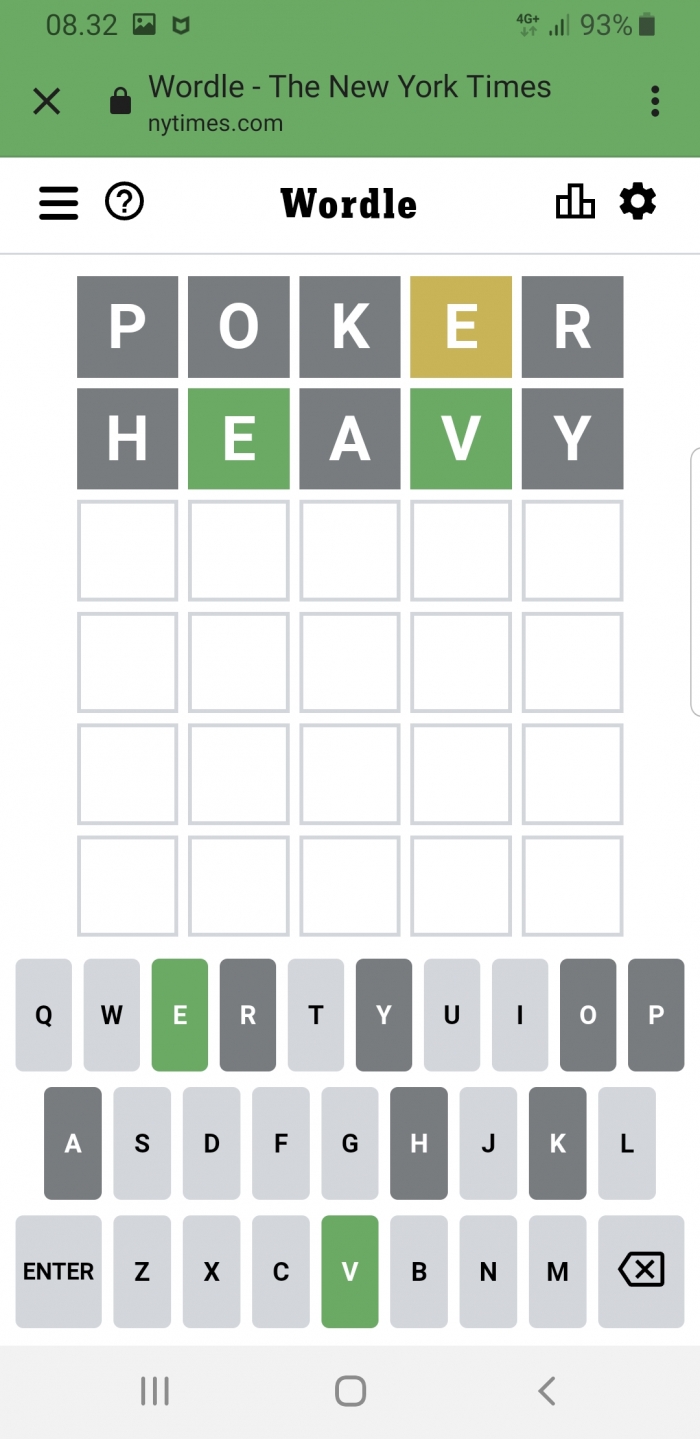This screenshot has width=700, height=1439.
Task: Go back with the system back button
Action: (x=546, y=1391)
